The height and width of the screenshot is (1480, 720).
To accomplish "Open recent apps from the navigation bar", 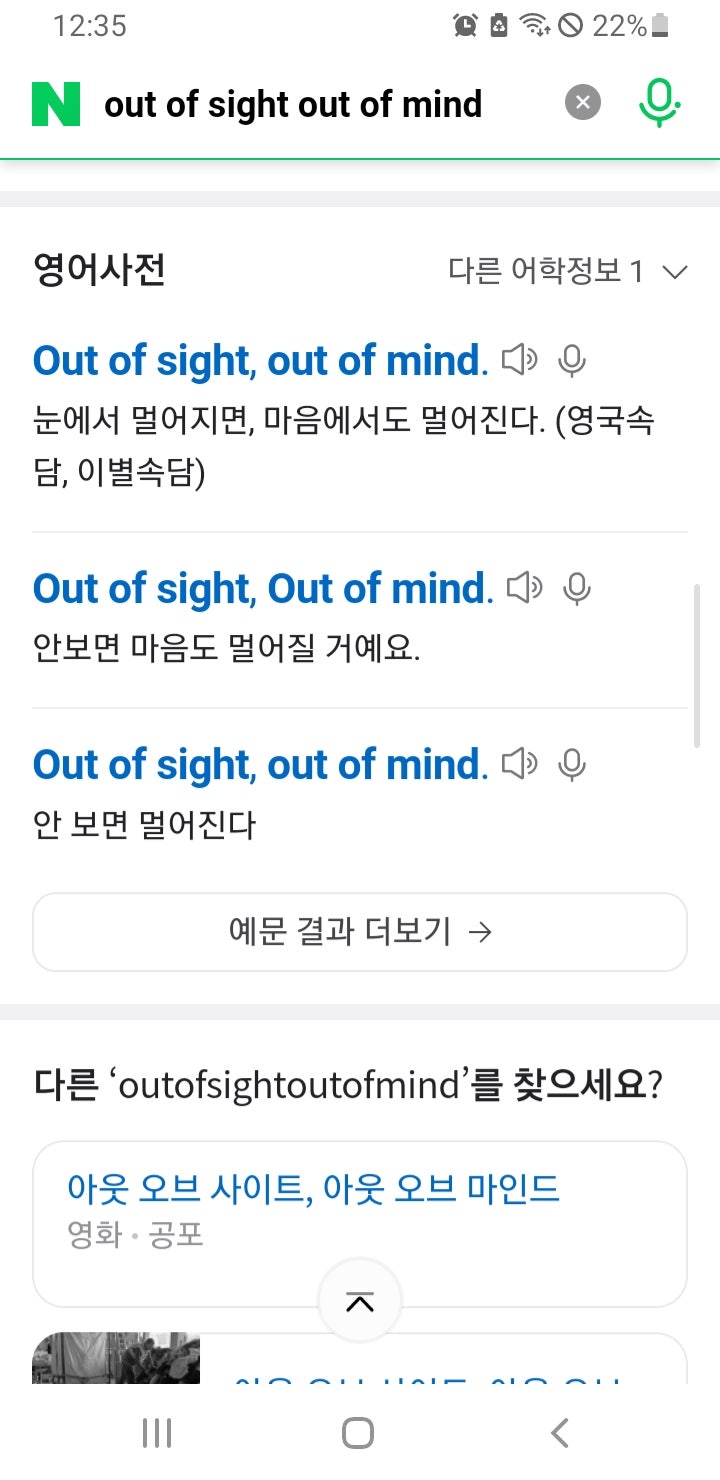I will pos(157,1433).
